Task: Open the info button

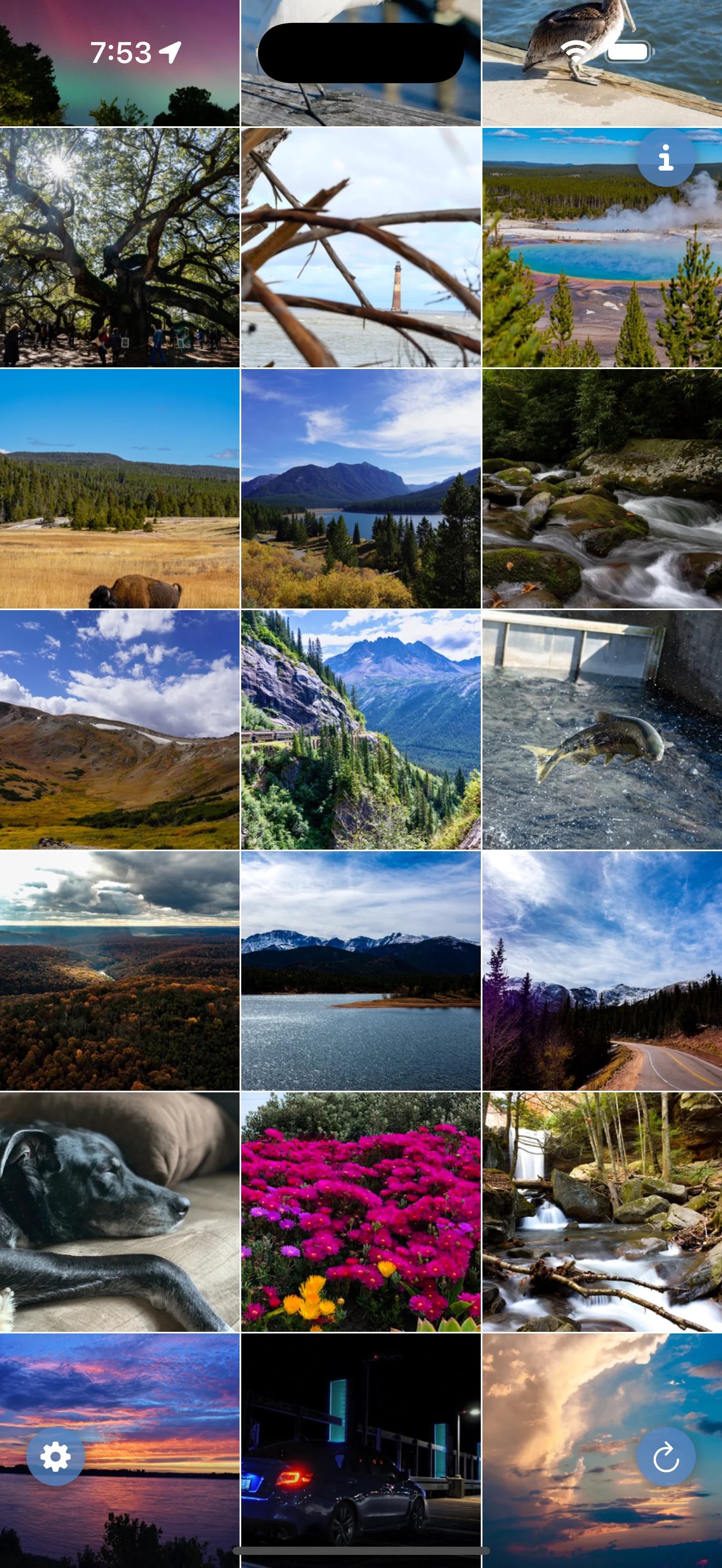Action: click(665, 157)
